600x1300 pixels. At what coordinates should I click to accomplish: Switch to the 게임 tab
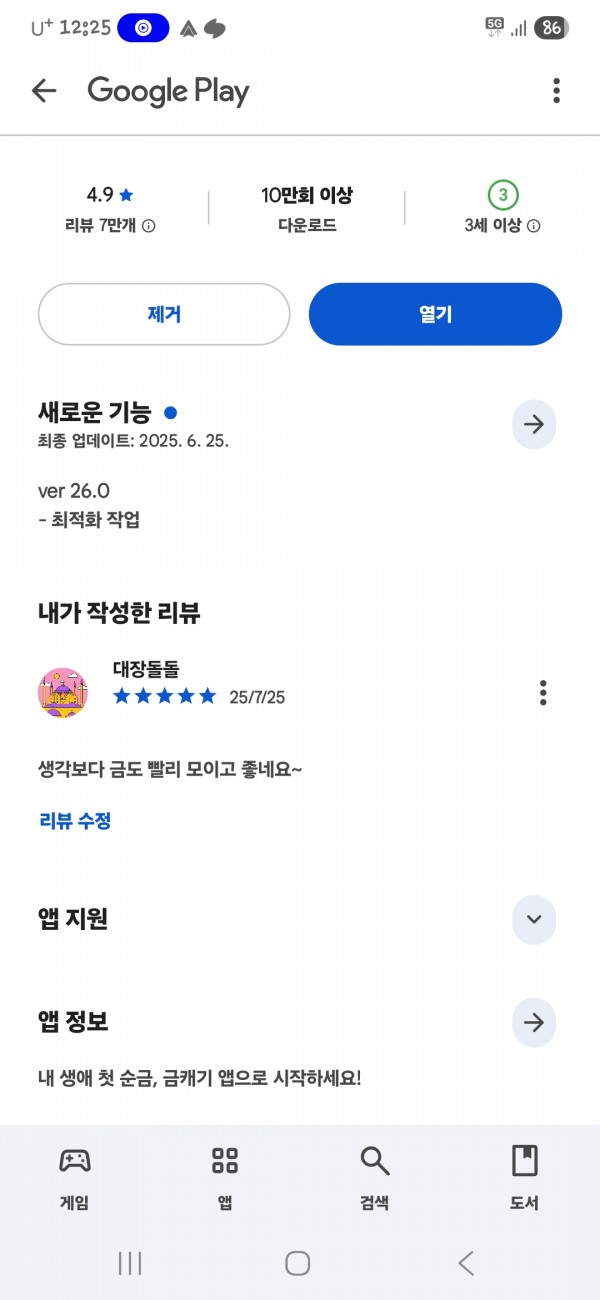pos(75,1179)
